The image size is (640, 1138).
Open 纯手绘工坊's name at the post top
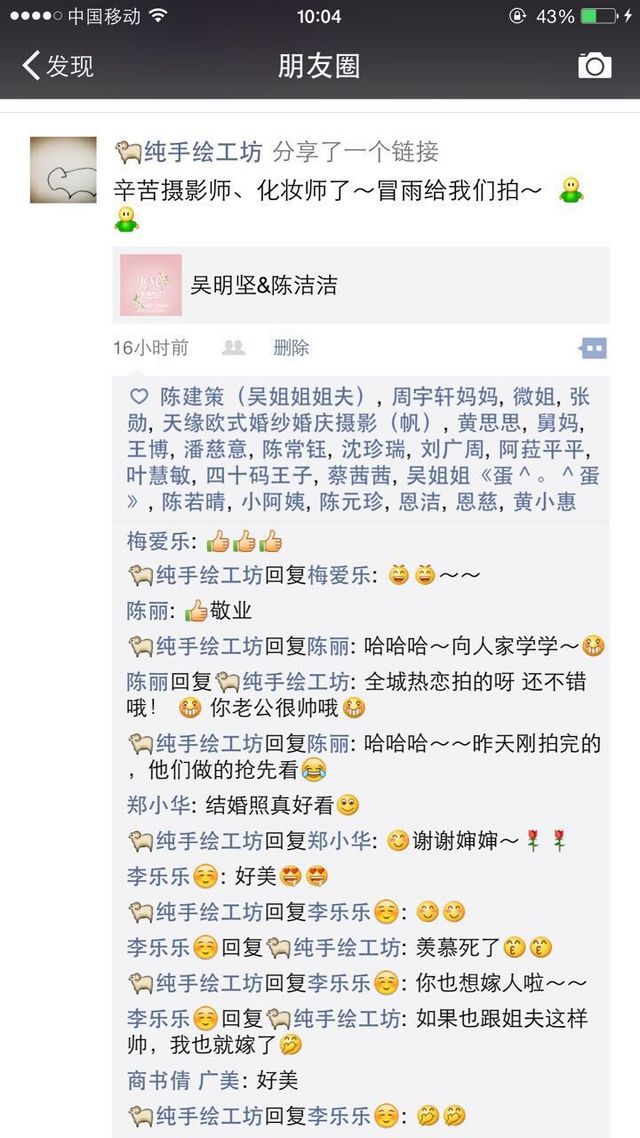[189, 152]
